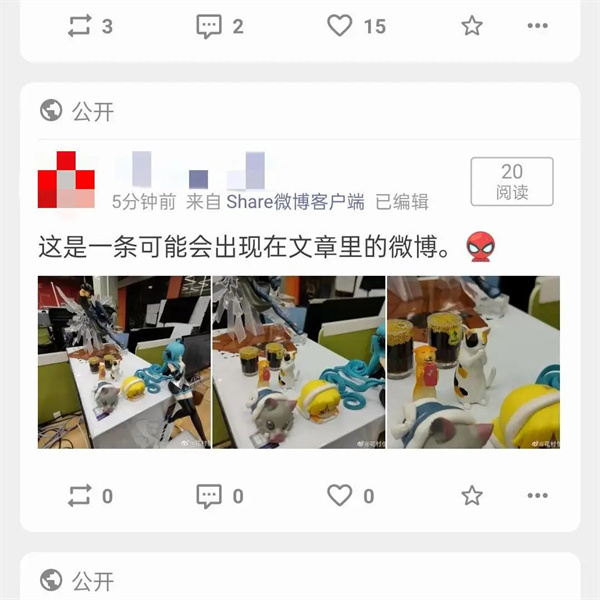The image size is (600, 600).
Task: Open more options for the figurine photos post
Action: [537, 495]
